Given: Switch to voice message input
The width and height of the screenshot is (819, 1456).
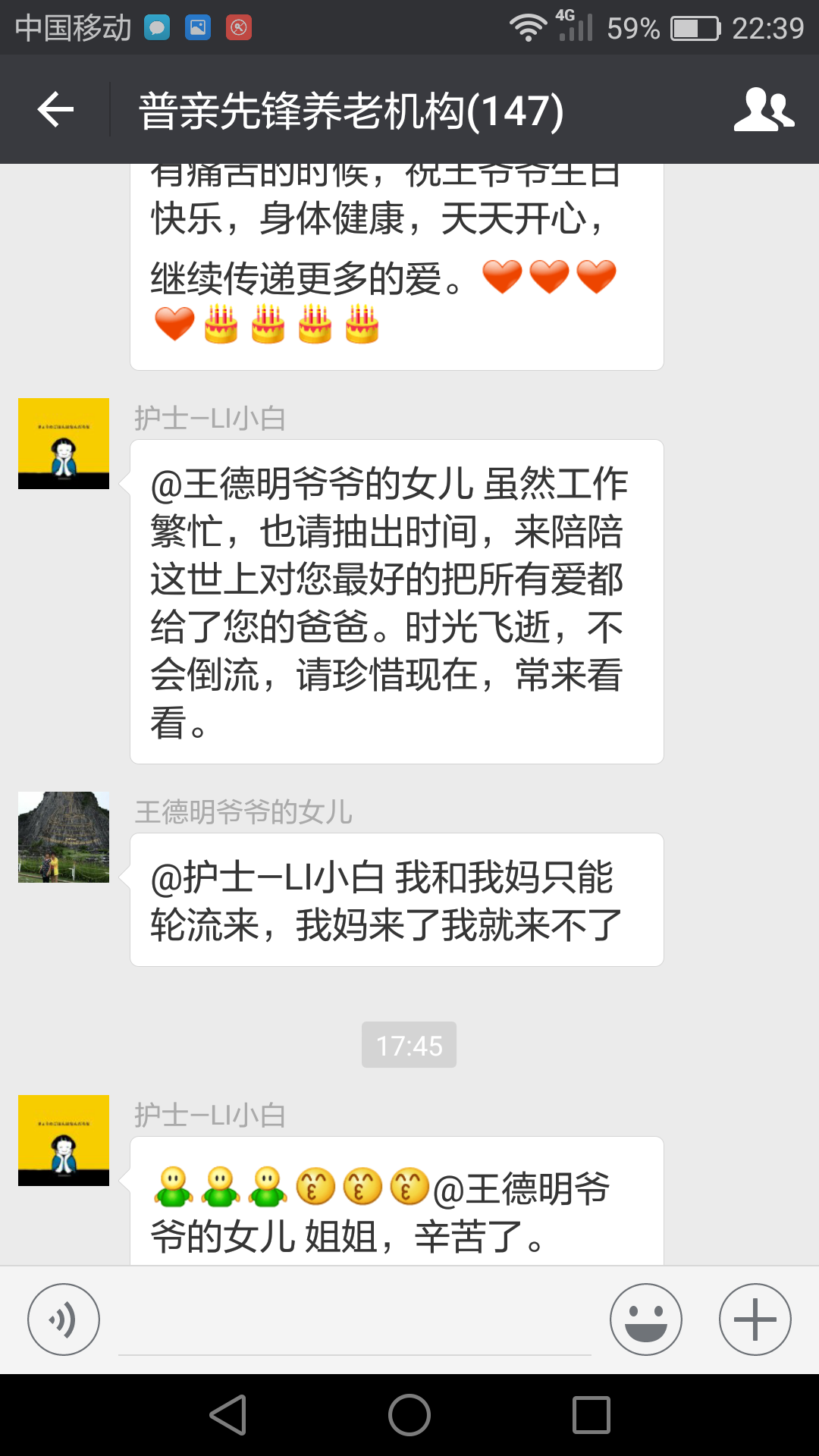Looking at the screenshot, I should [64, 1319].
